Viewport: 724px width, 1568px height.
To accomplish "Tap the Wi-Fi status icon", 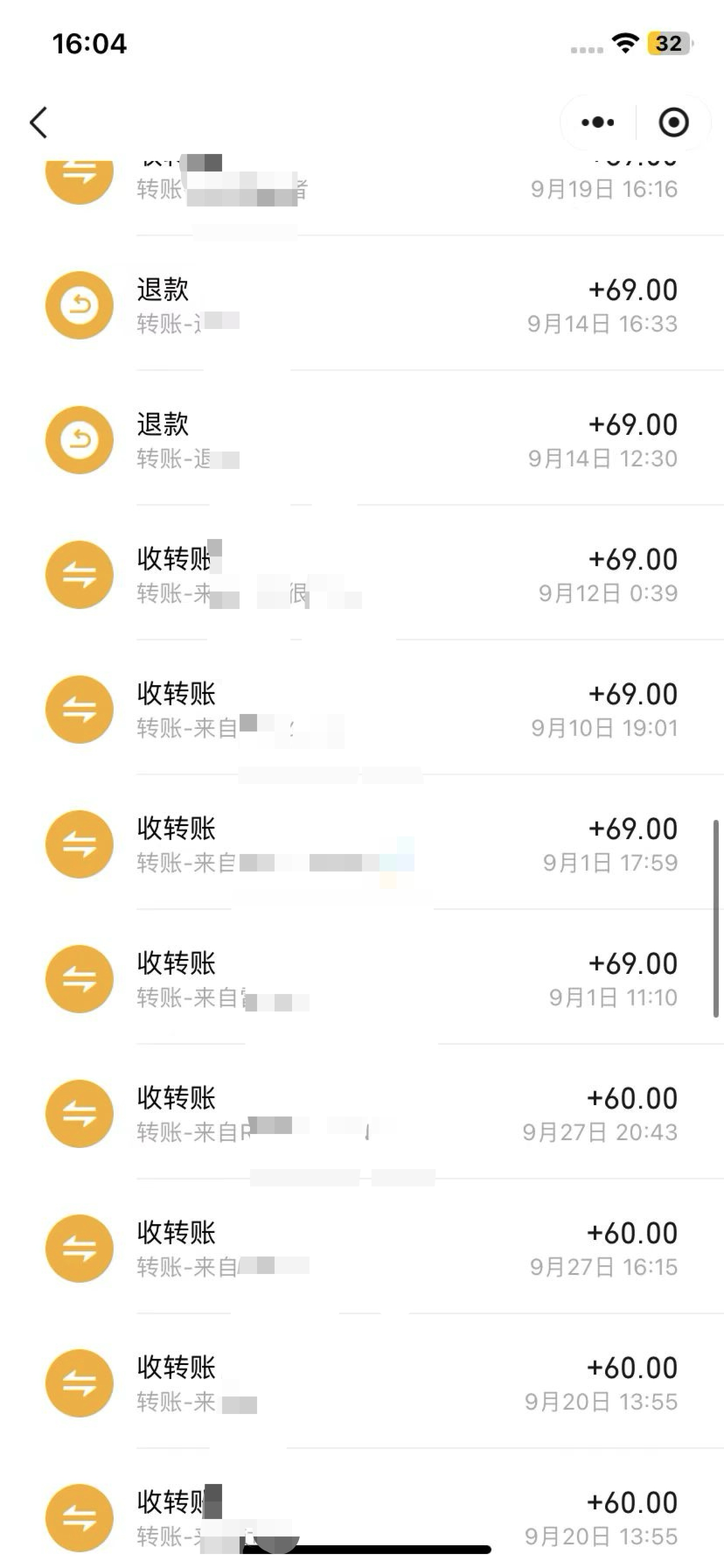I will tap(624, 42).
